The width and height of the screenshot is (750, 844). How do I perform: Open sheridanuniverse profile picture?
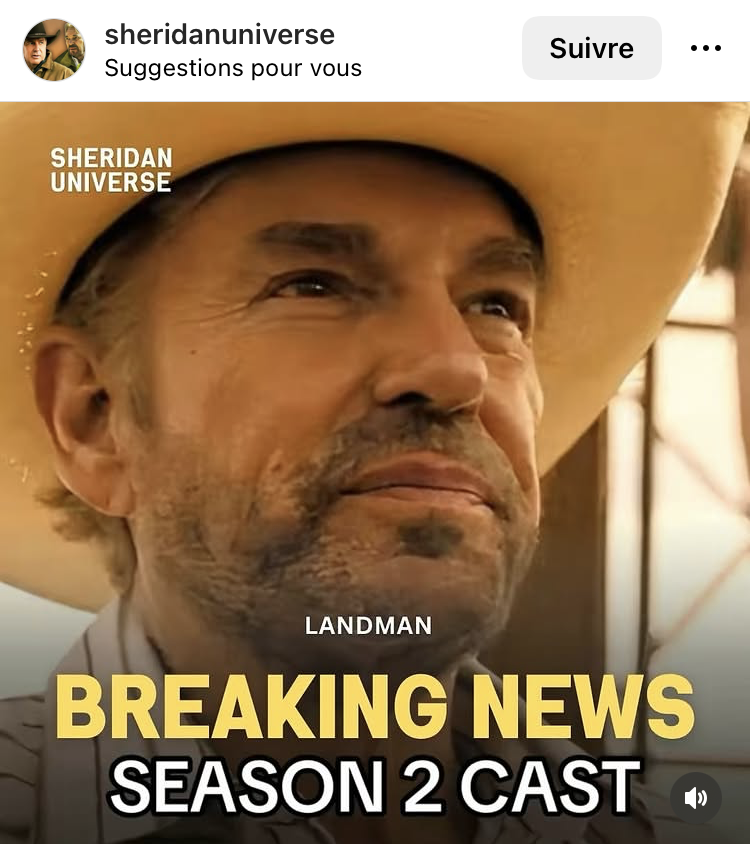[x=54, y=49]
